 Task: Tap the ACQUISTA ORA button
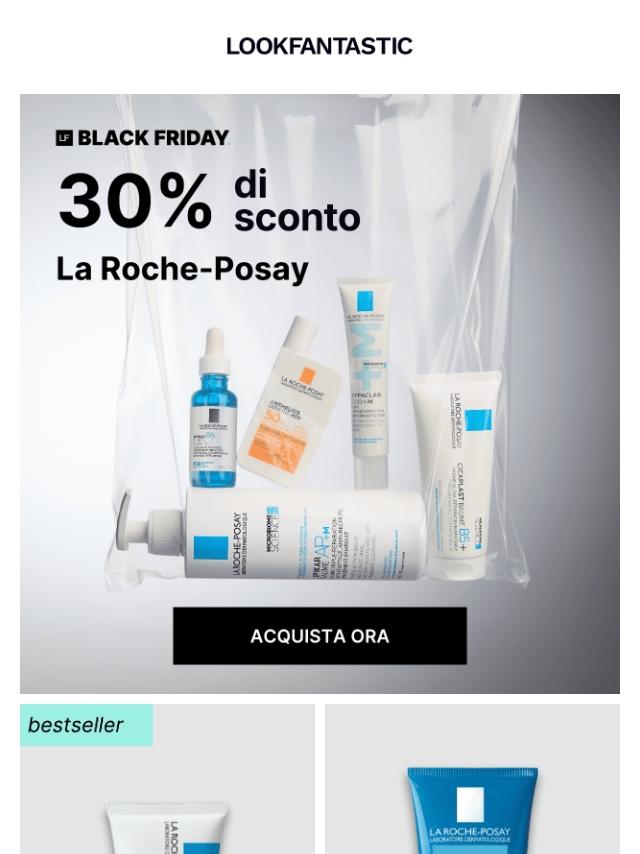point(319,636)
